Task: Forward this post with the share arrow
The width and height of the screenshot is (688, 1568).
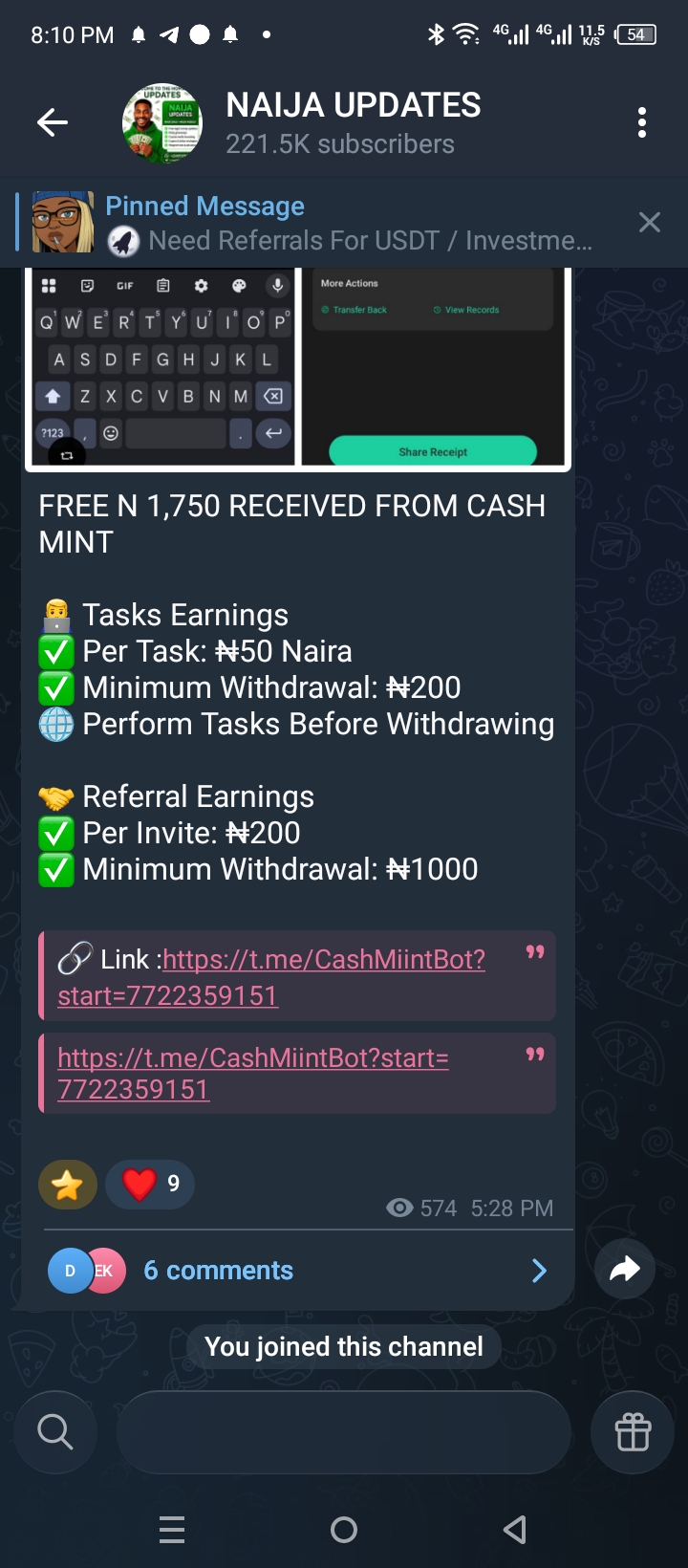Action: click(x=624, y=1270)
